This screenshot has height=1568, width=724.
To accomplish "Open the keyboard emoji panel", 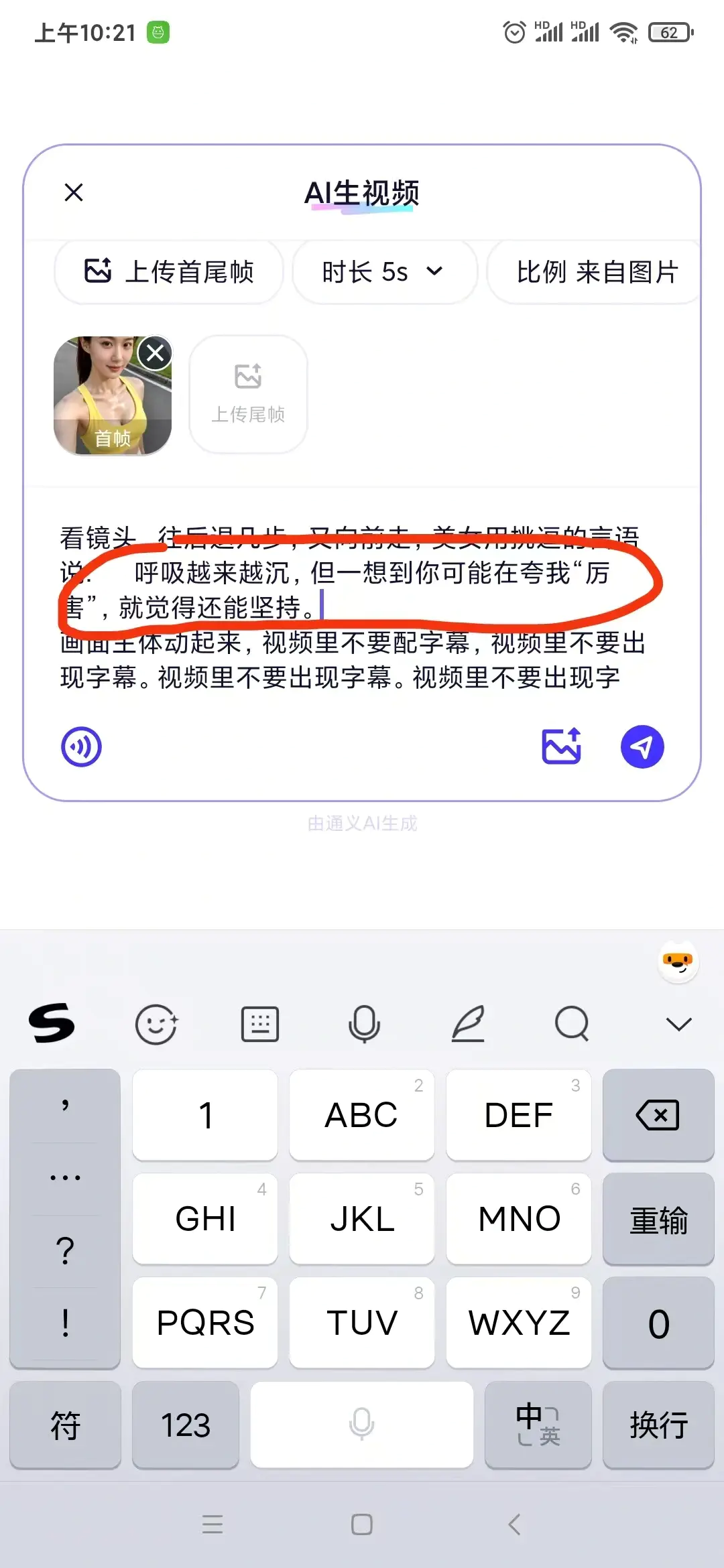I will click(x=156, y=1024).
